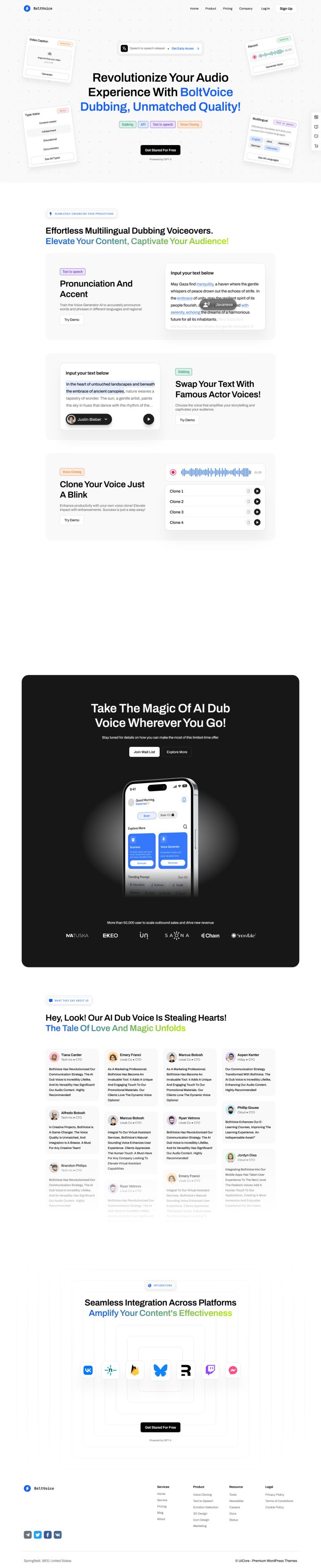Try Demo for Swap Your Text
The height and width of the screenshot is (1568, 321).
pyautogui.click(x=187, y=420)
